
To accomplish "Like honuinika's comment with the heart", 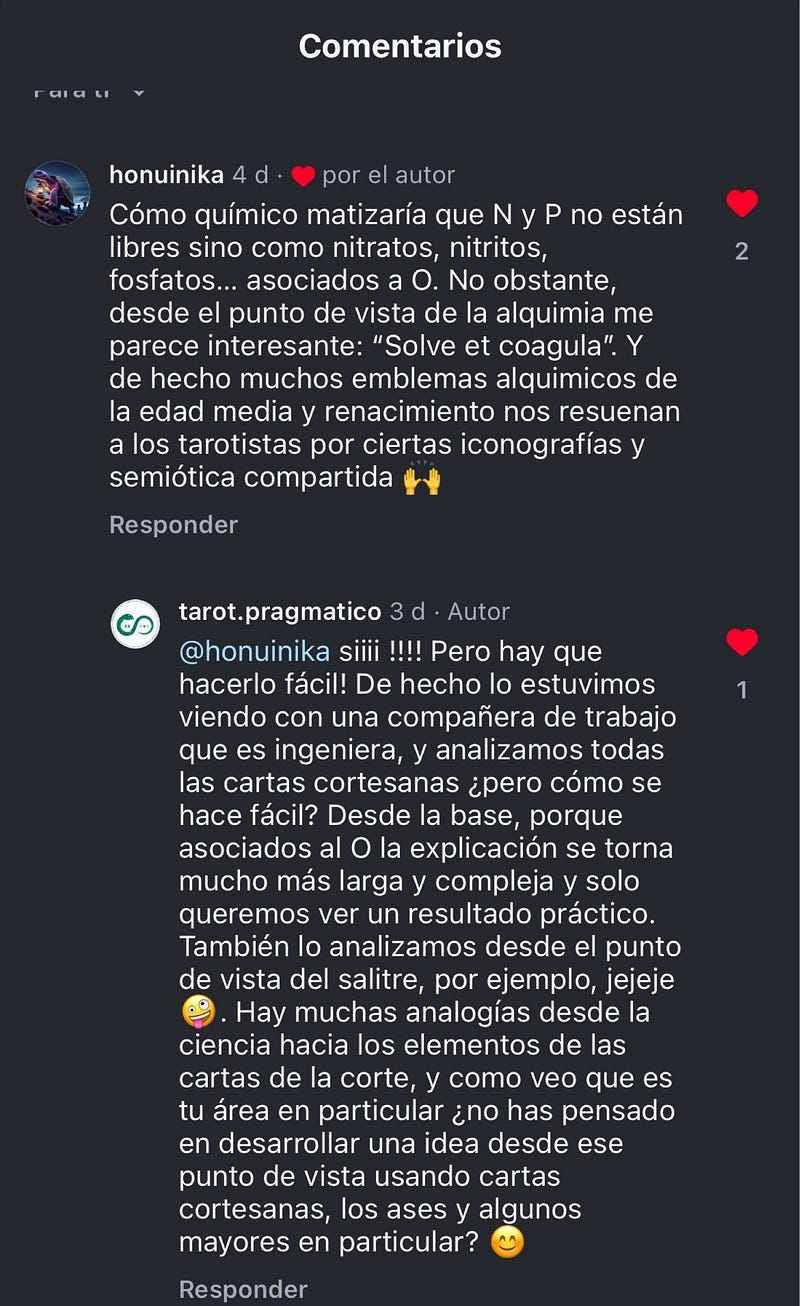I will (741, 205).
